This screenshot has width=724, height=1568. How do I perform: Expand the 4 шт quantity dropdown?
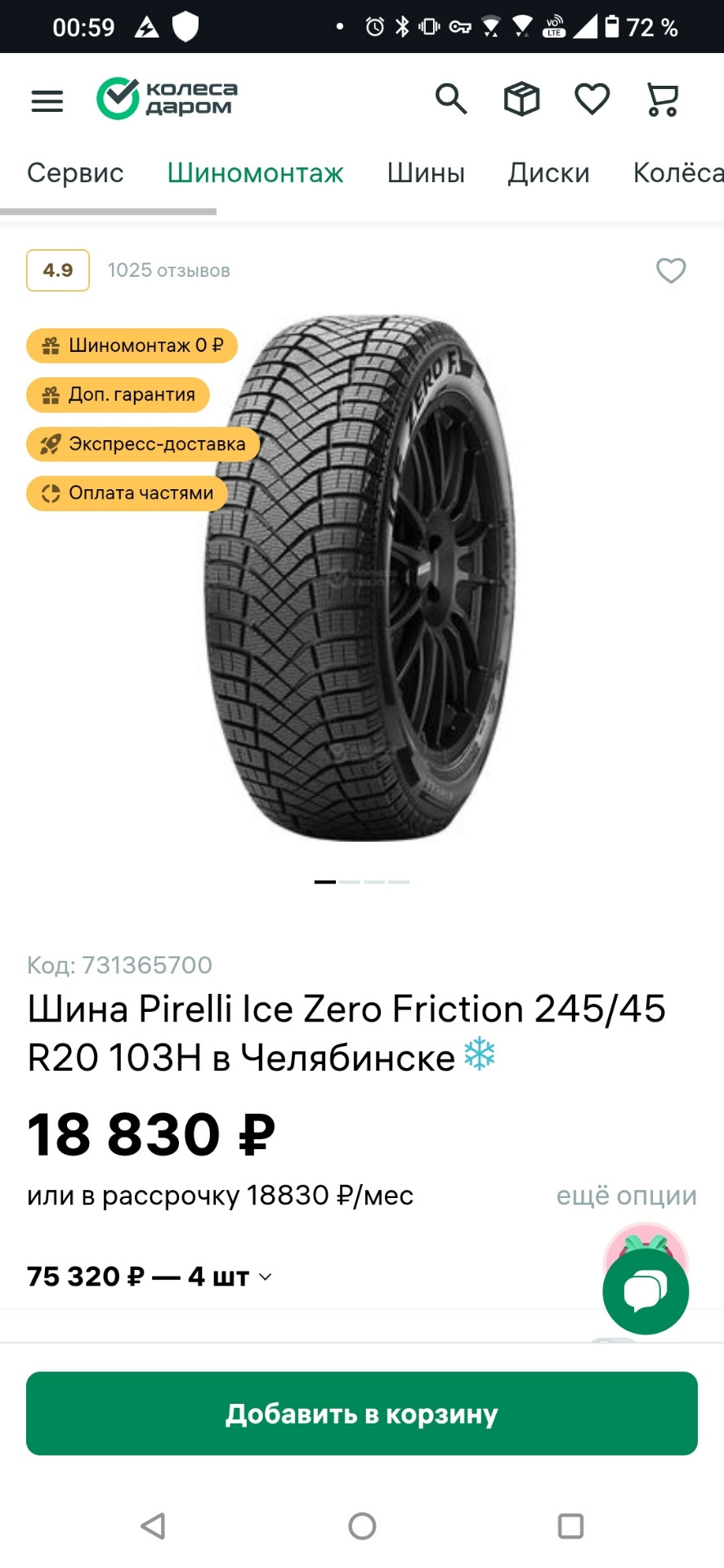pos(264,1276)
